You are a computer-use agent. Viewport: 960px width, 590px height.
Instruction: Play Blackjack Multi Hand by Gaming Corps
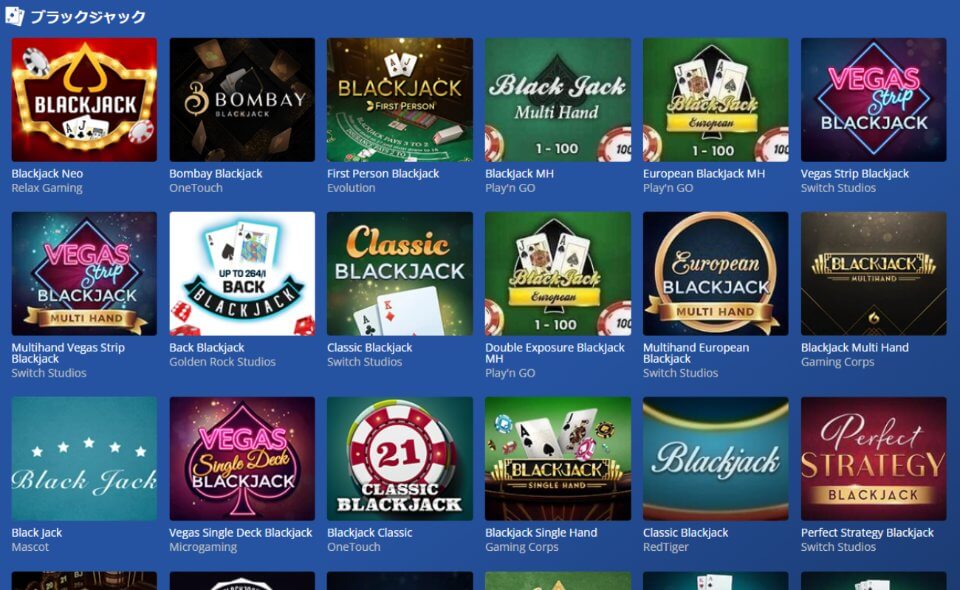pyautogui.click(x=874, y=273)
